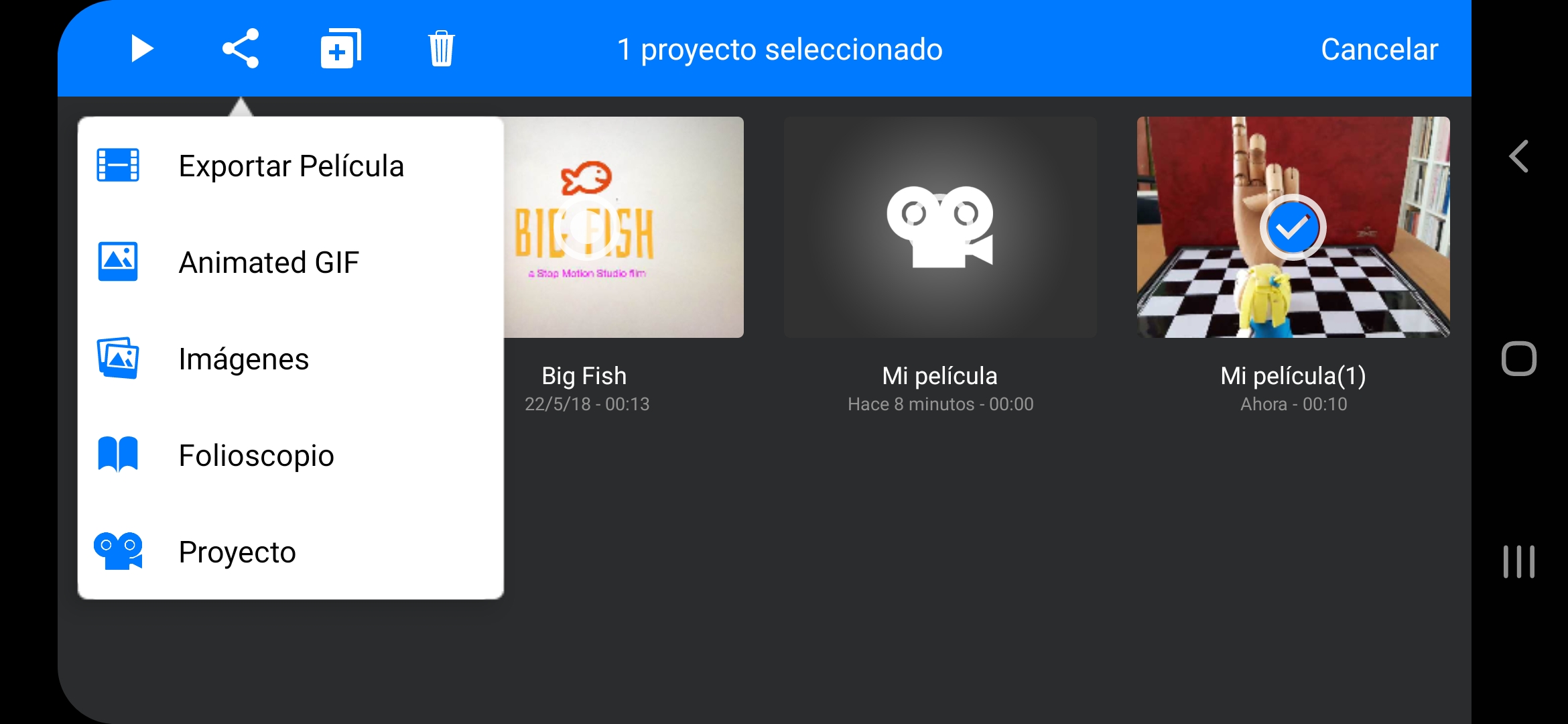Play the selected project
The image size is (1568, 724).
141,49
